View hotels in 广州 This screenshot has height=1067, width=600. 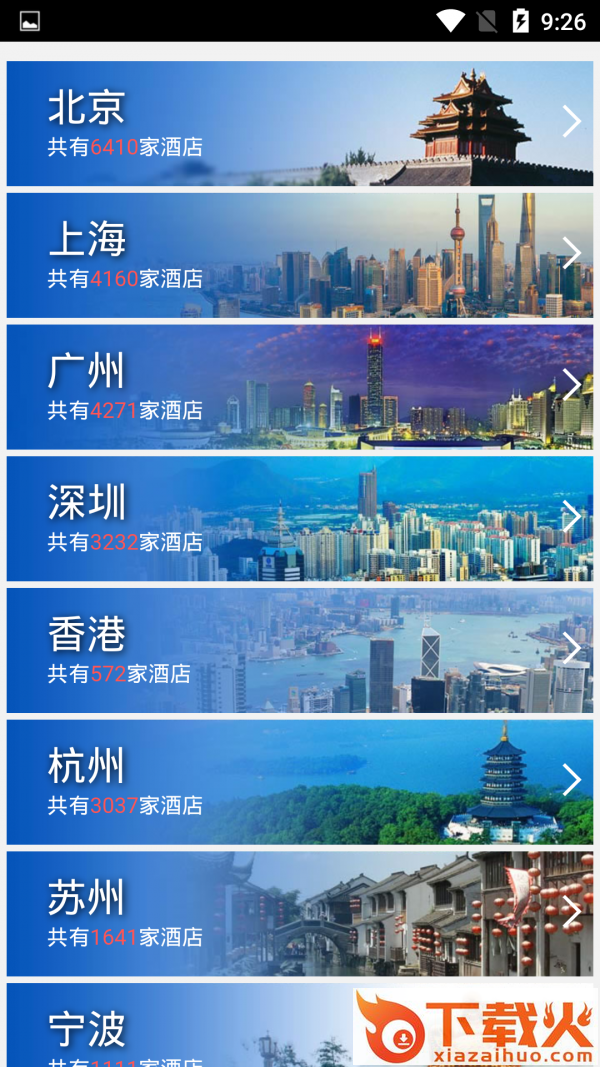tap(299, 387)
